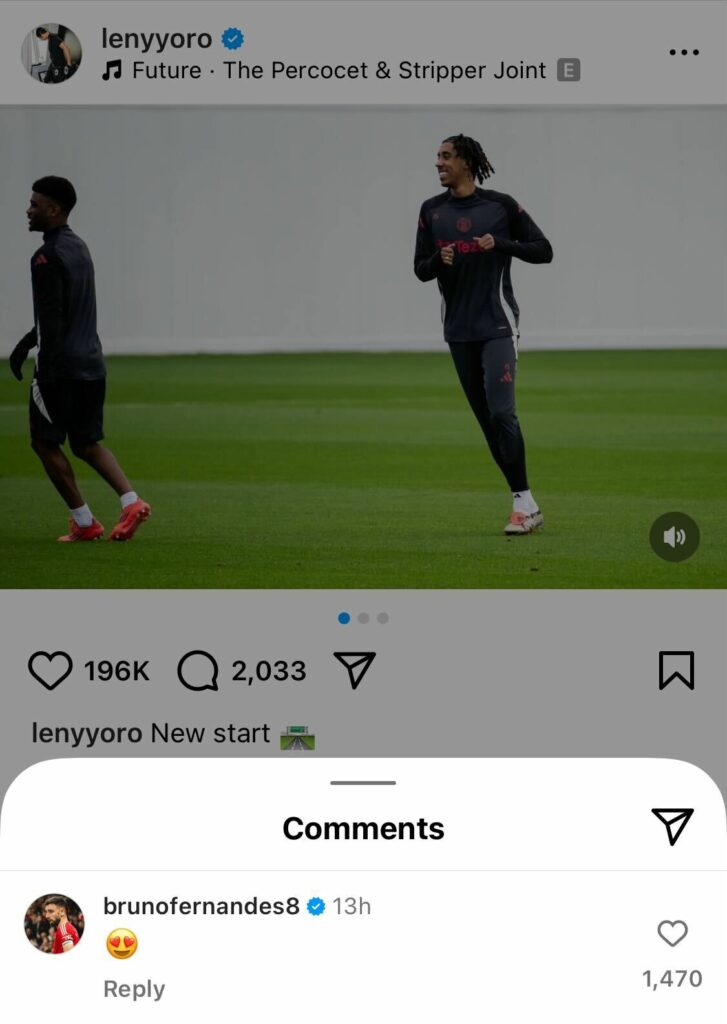Open the Future audio track link
This screenshot has height=1024, width=727.
[339, 71]
